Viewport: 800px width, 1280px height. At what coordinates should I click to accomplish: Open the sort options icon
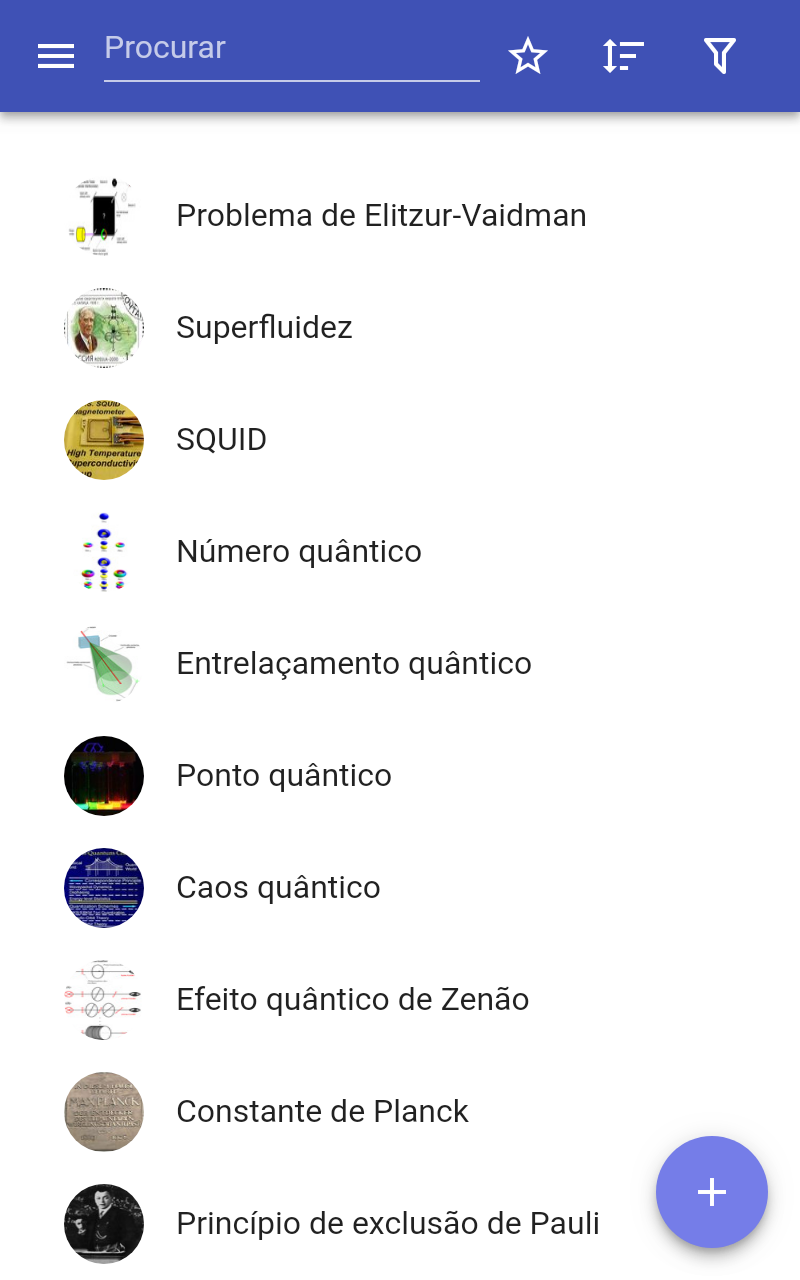623,56
